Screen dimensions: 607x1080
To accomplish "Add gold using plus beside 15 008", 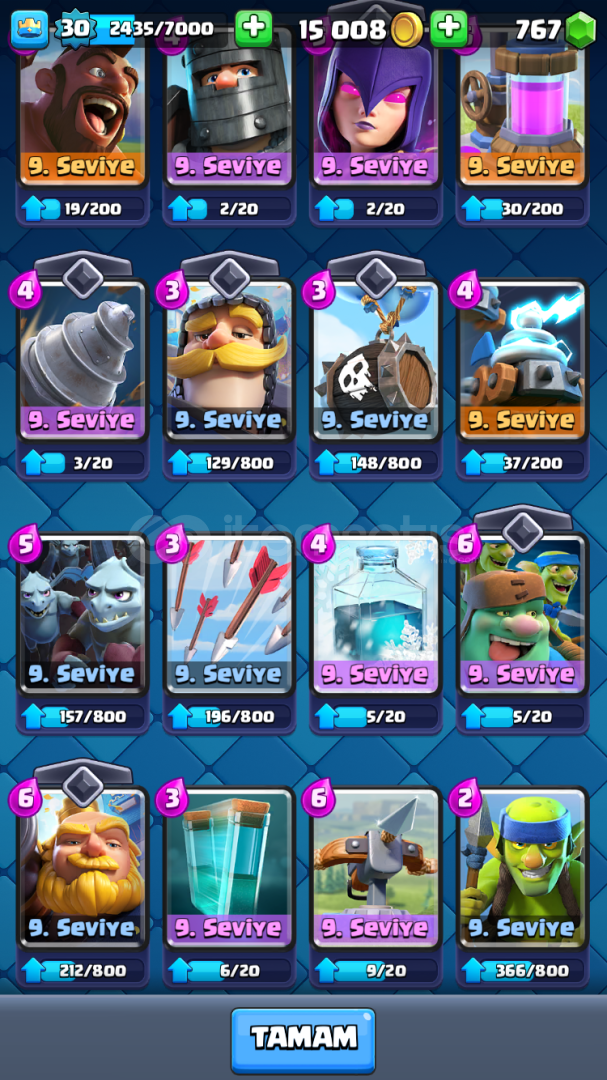I will [x=449, y=28].
